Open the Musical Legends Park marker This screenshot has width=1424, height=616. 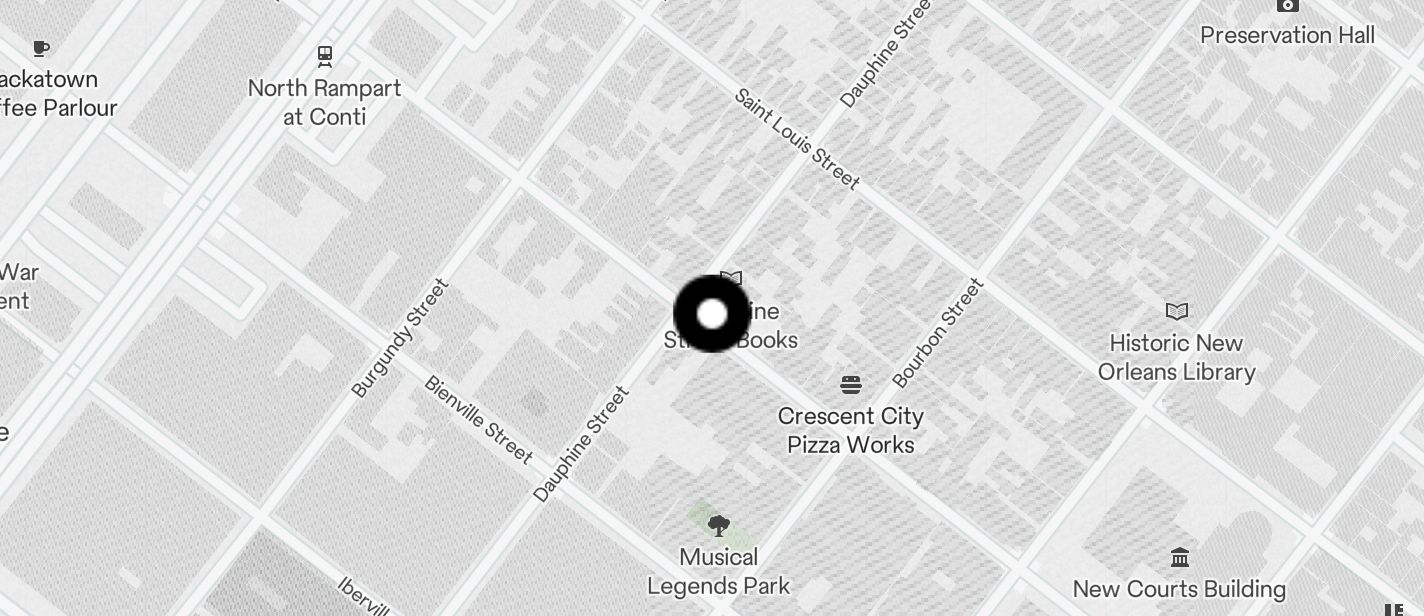[x=718, y=525]
